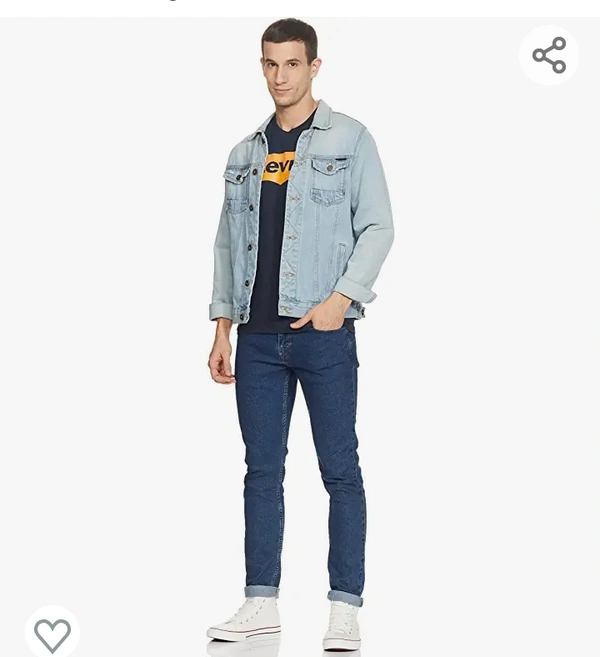Add this item to wishlist
The height and width of the screenshot is (657, 600).
pyautogui.click(x=52, y=633)
